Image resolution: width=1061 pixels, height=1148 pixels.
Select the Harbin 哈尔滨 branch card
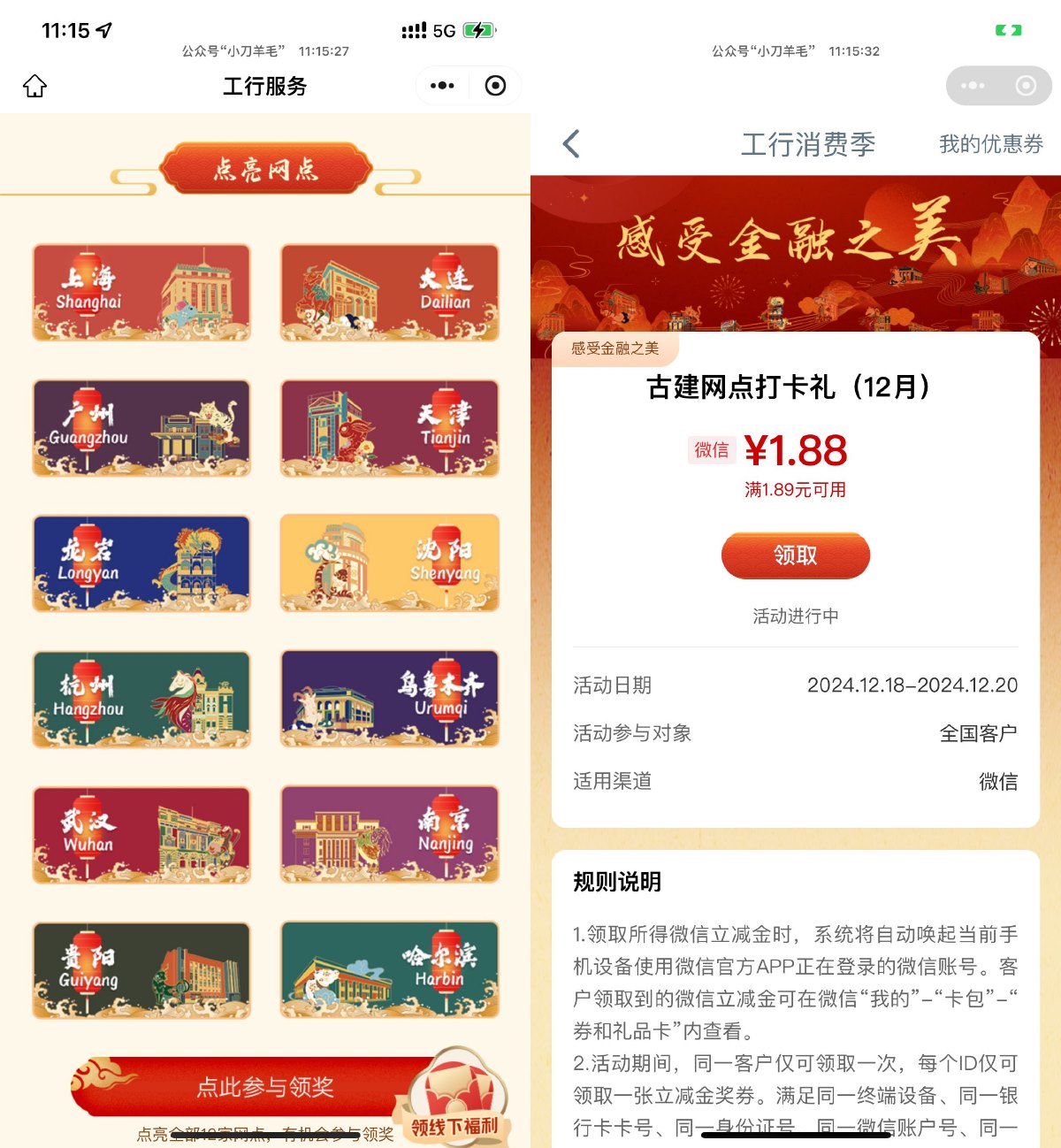pos(390,970)
